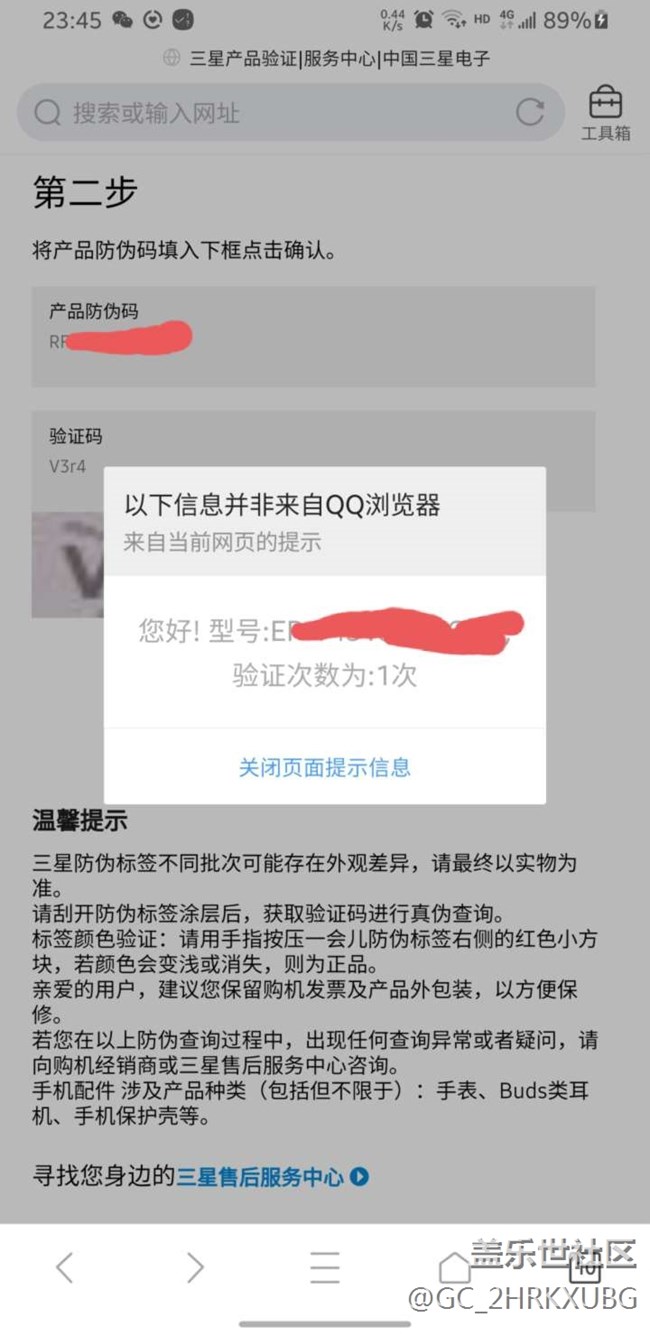Viewport: 650px width, 1336px height.
Task: Go back with the browser back arrow
Action: (64, 1267)
